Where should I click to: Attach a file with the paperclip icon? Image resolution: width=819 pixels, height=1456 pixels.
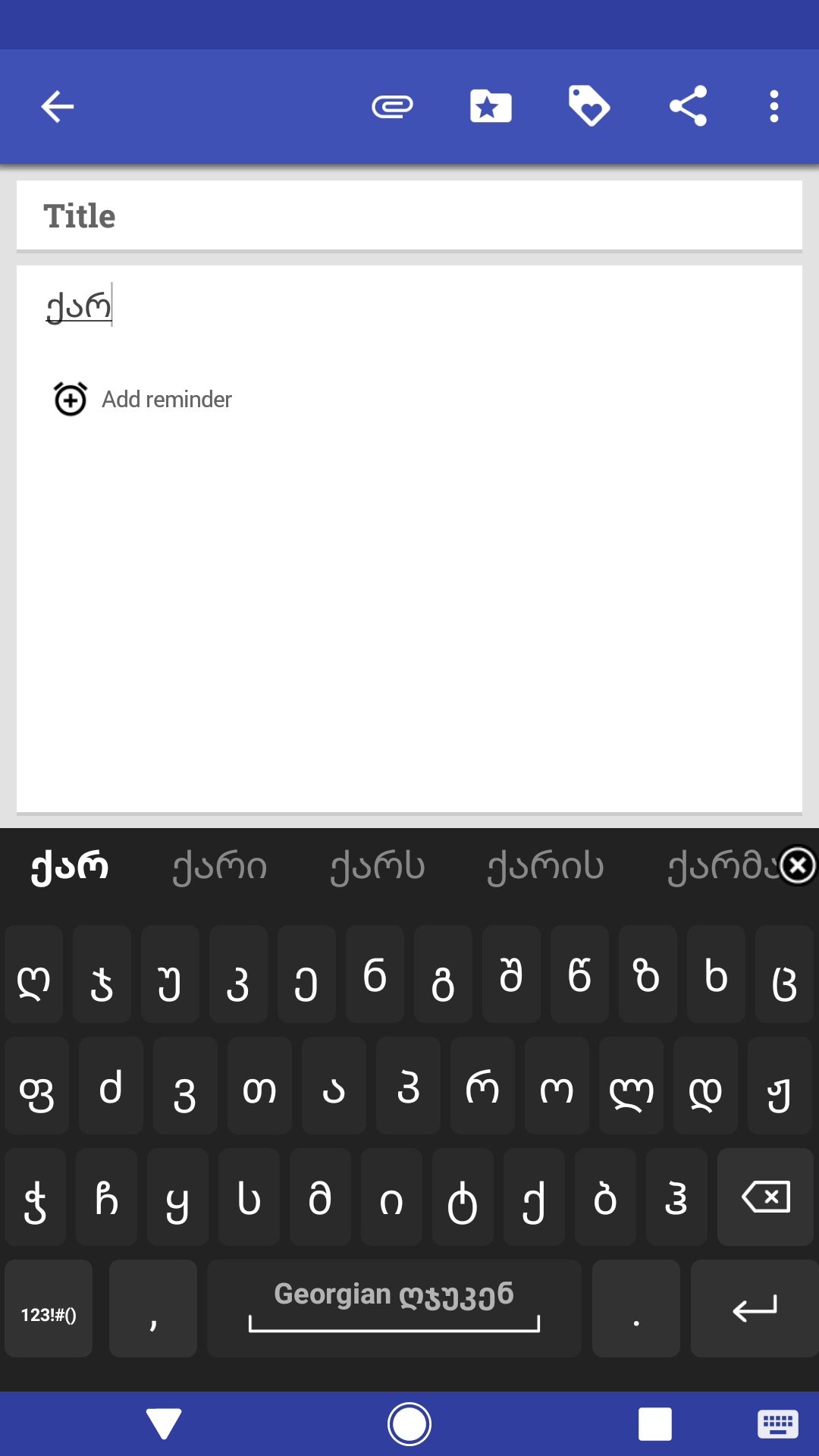[x=392, y=106]
